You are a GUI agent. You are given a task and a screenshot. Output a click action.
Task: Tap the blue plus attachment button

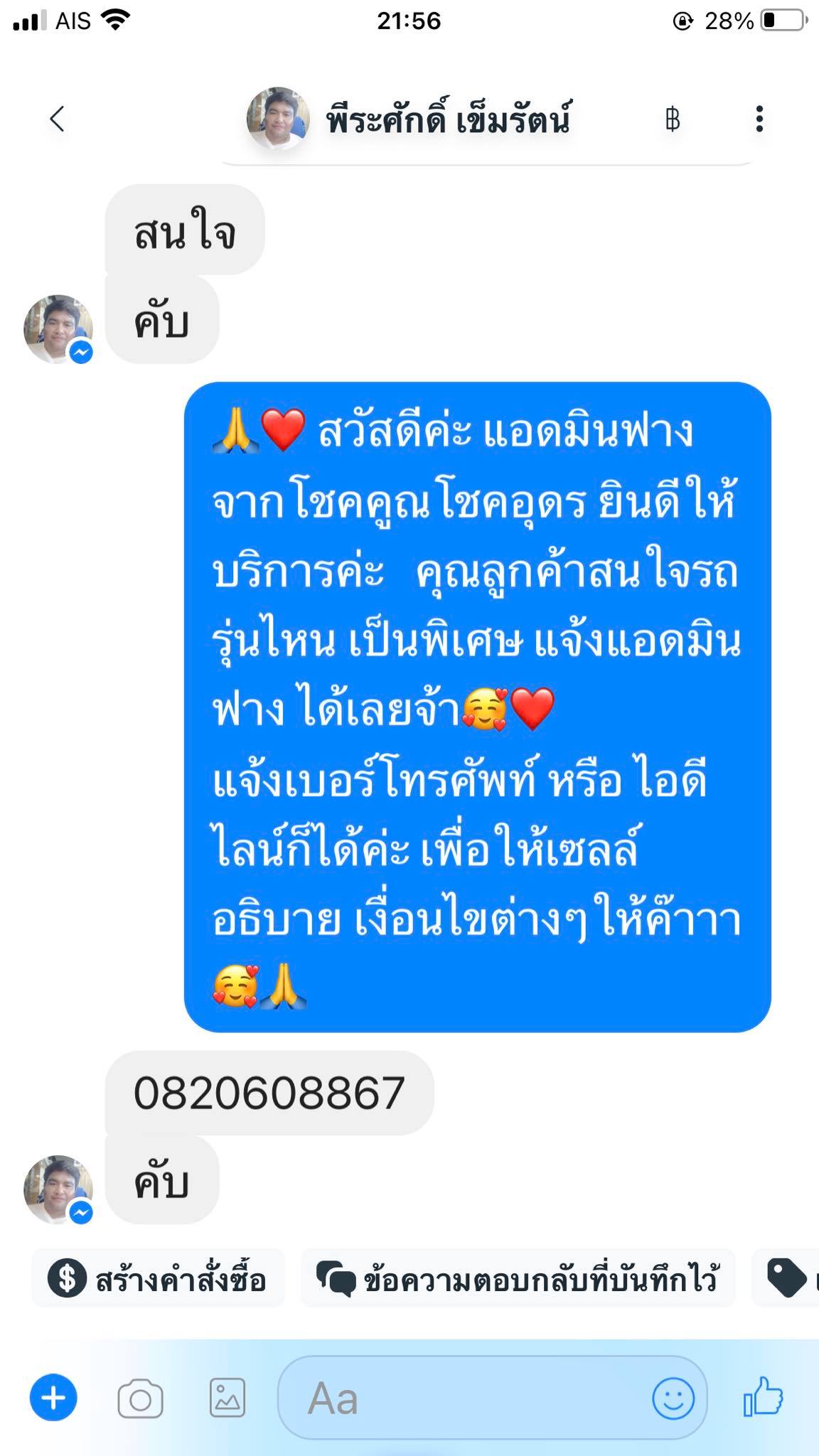tap(53, 1397)
